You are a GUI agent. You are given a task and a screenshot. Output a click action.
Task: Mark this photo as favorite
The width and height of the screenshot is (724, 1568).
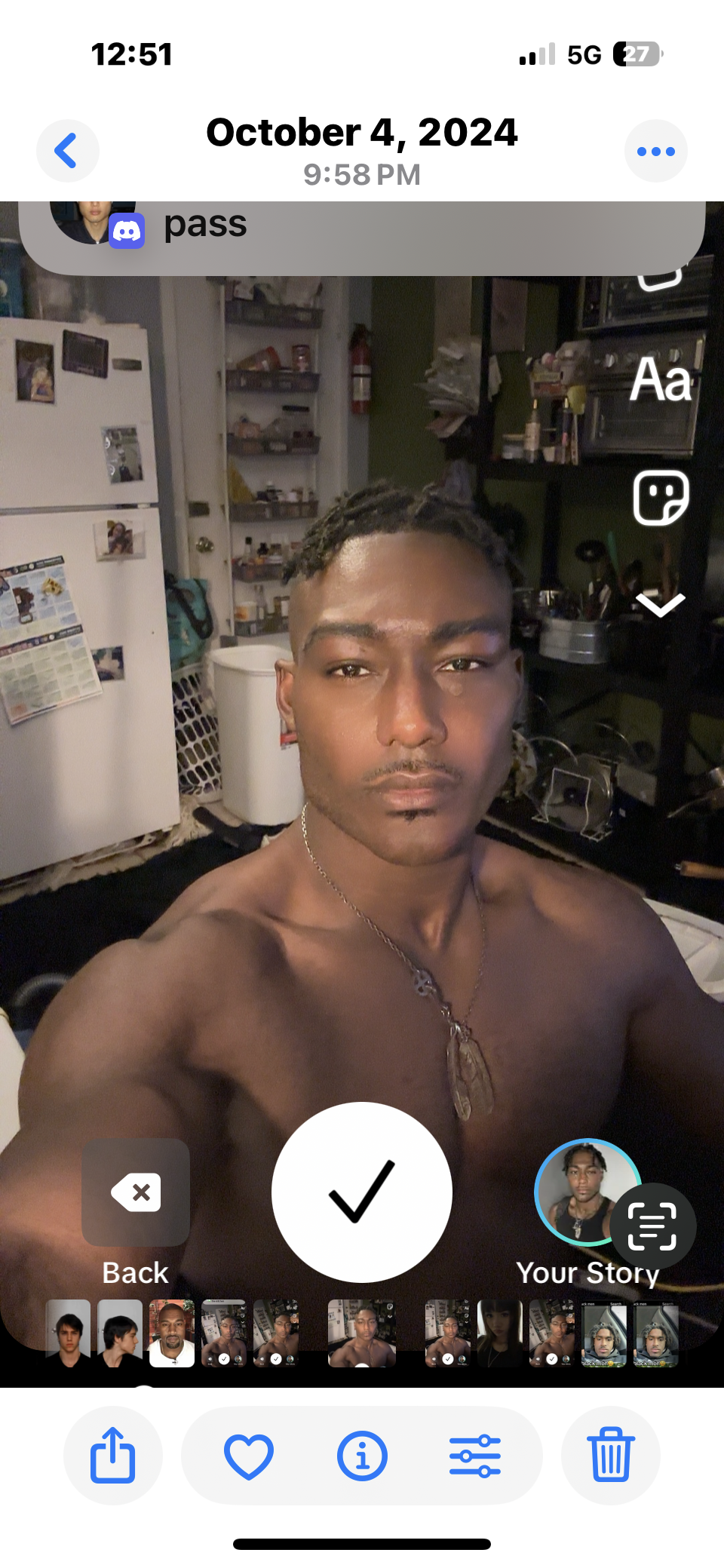(x=249, y=1456)
